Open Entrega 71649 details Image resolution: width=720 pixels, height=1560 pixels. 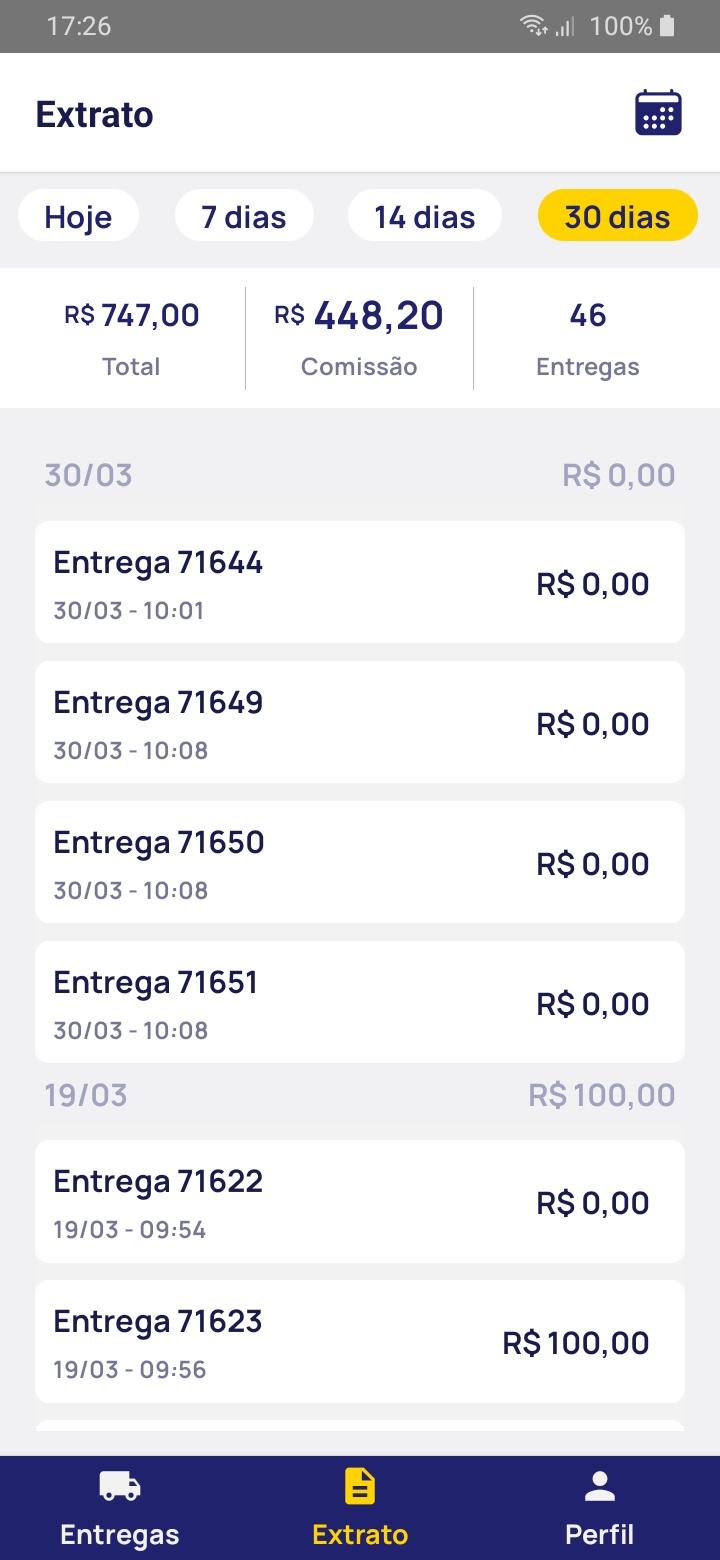coord(360,722)
